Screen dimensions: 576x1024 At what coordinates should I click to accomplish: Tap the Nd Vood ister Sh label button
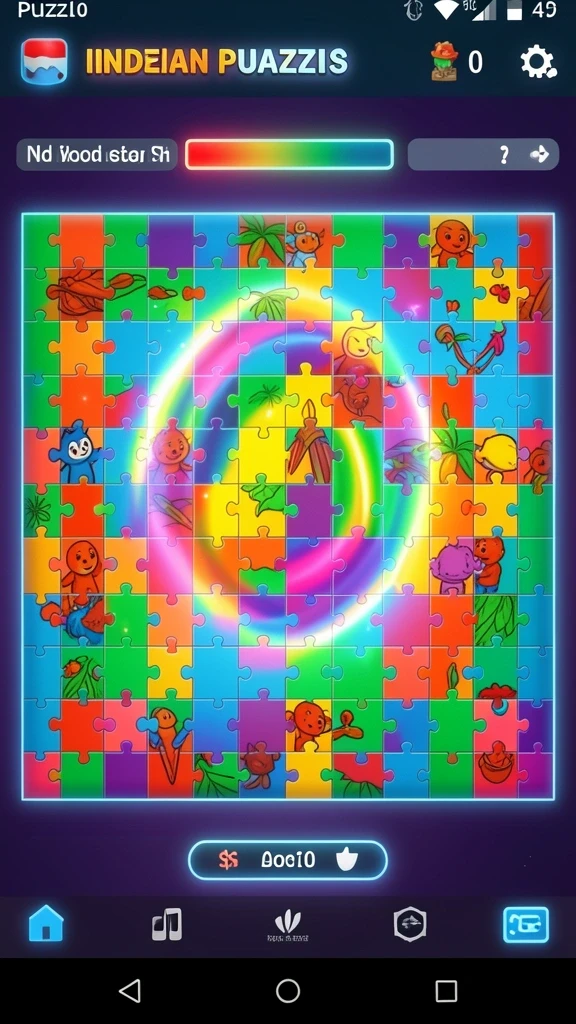97,155
